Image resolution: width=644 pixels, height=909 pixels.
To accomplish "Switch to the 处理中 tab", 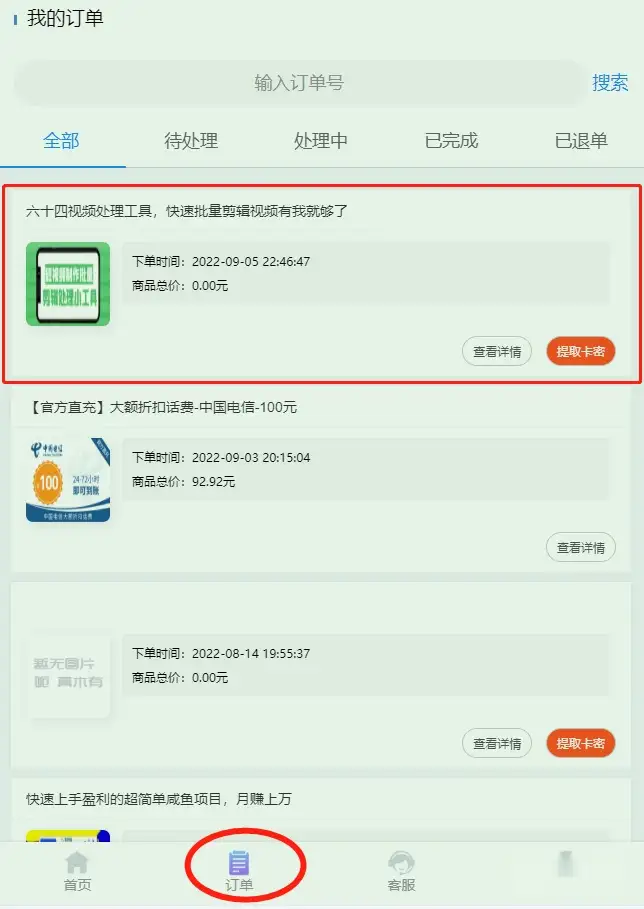I will tap(321, 141).
